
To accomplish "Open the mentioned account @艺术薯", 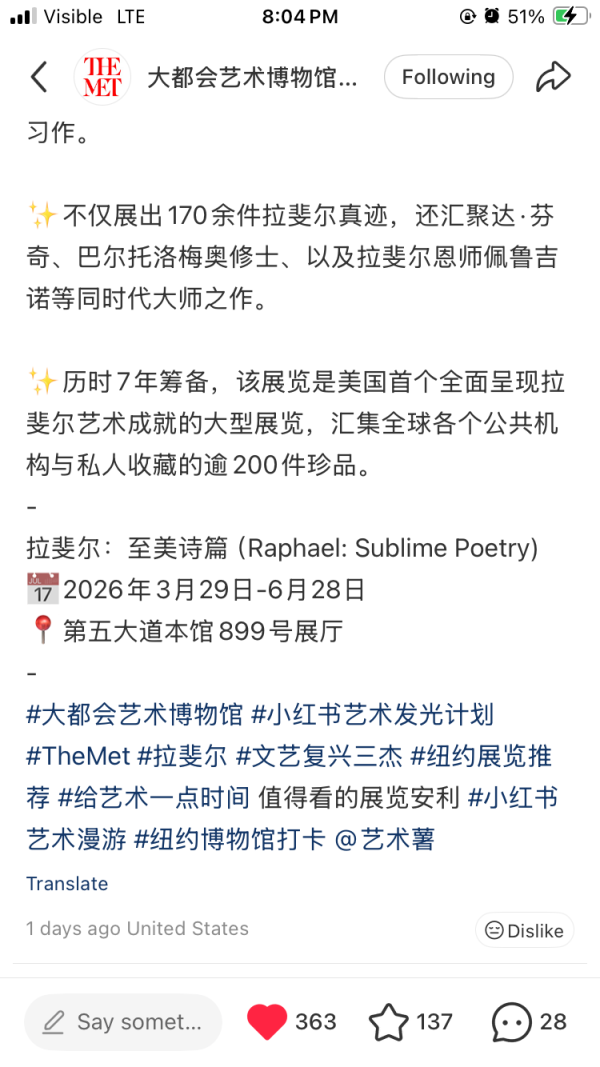I will [385, 839].
